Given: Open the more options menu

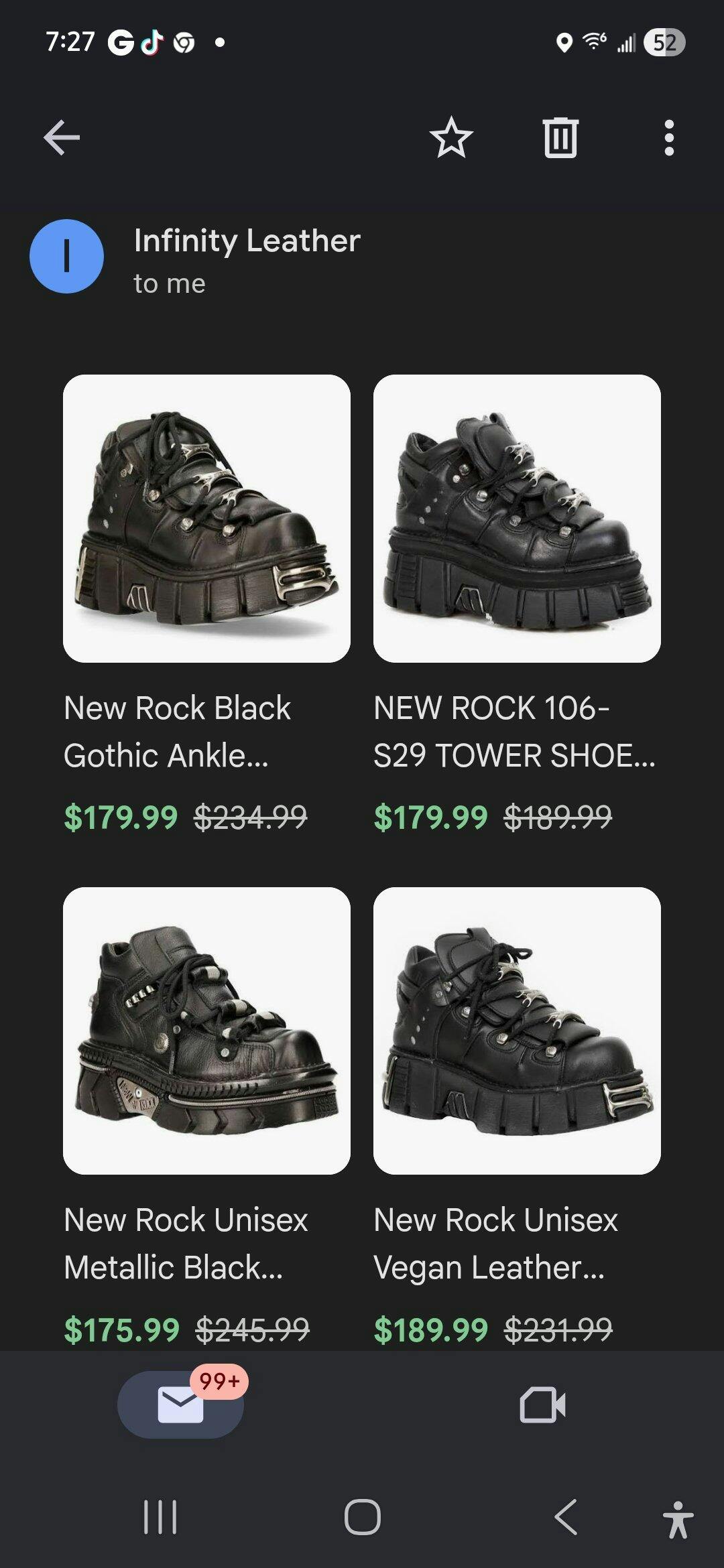Looking at the screenshot, I should 668,137.
